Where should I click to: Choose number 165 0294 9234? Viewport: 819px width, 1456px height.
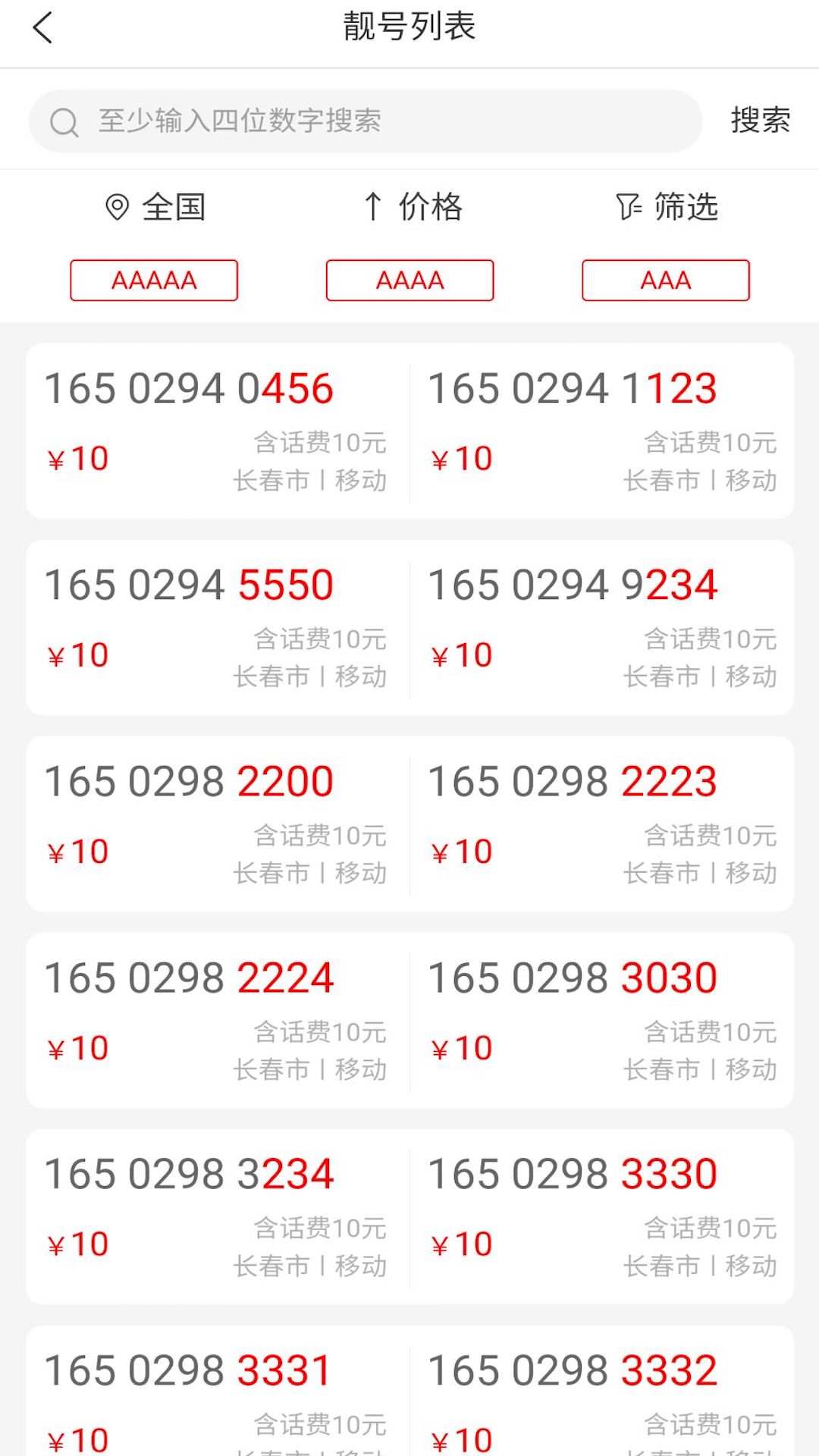tap(602, 628)
